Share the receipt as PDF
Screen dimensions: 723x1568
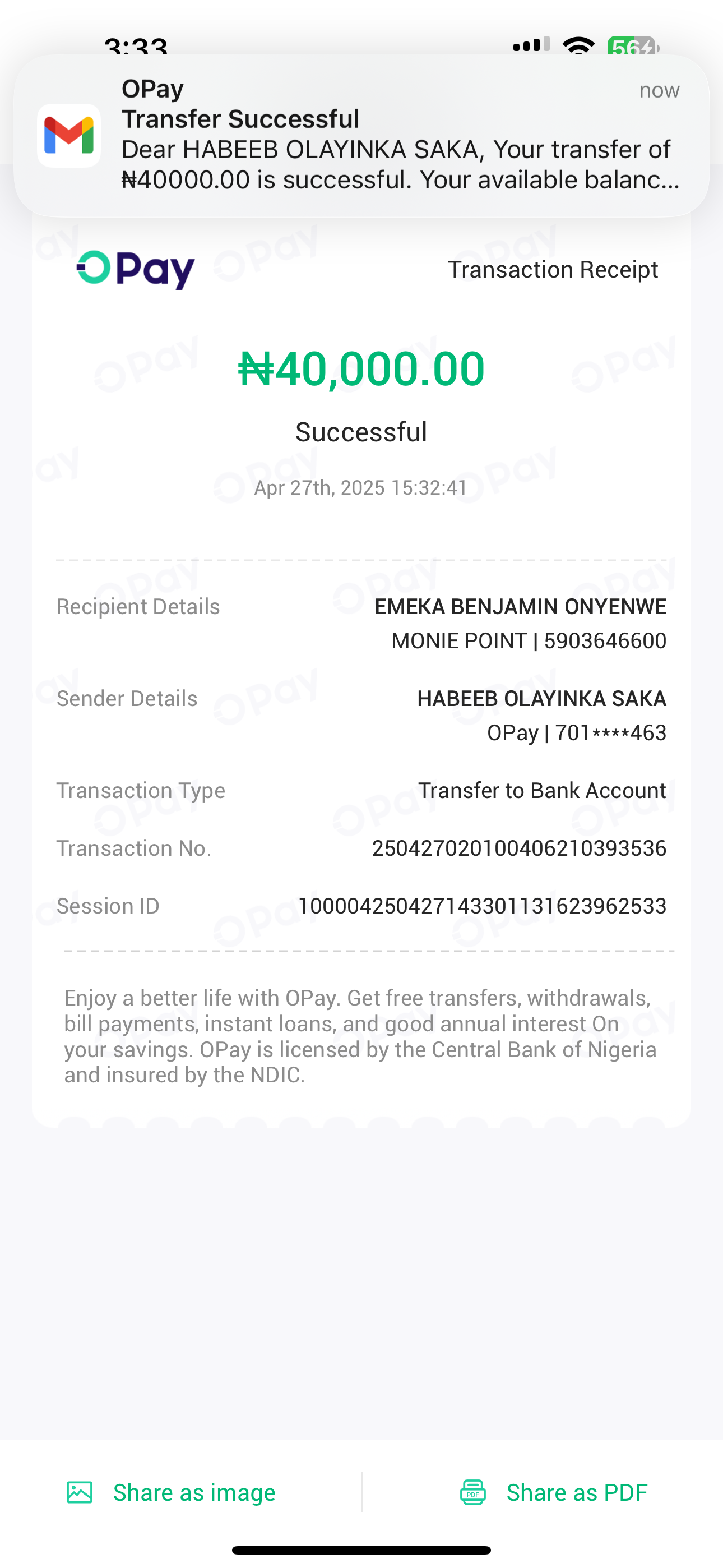(553, 1492)
